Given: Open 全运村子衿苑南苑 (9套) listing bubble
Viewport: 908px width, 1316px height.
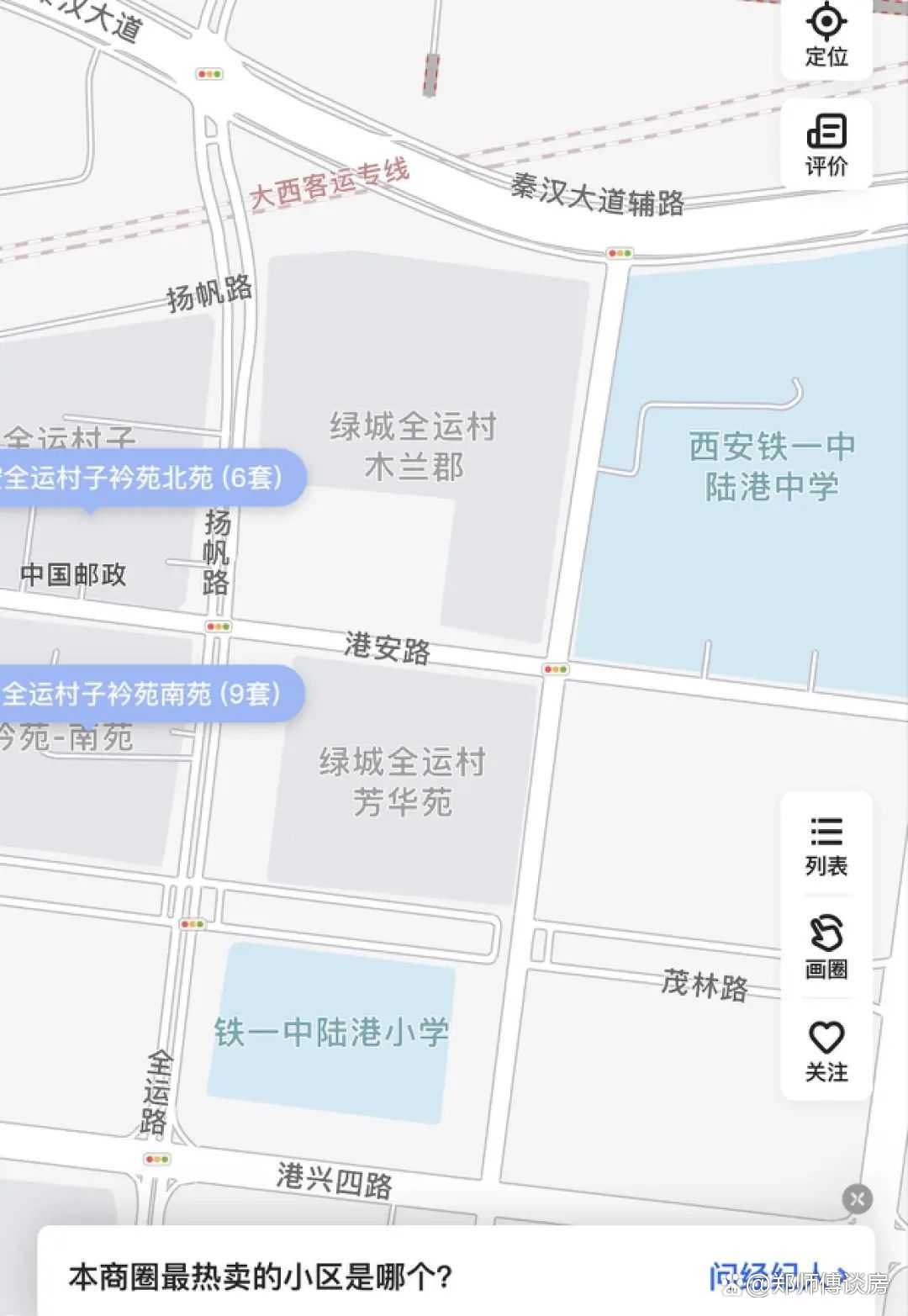Looking at the screenshot, I should coord(143,694).
